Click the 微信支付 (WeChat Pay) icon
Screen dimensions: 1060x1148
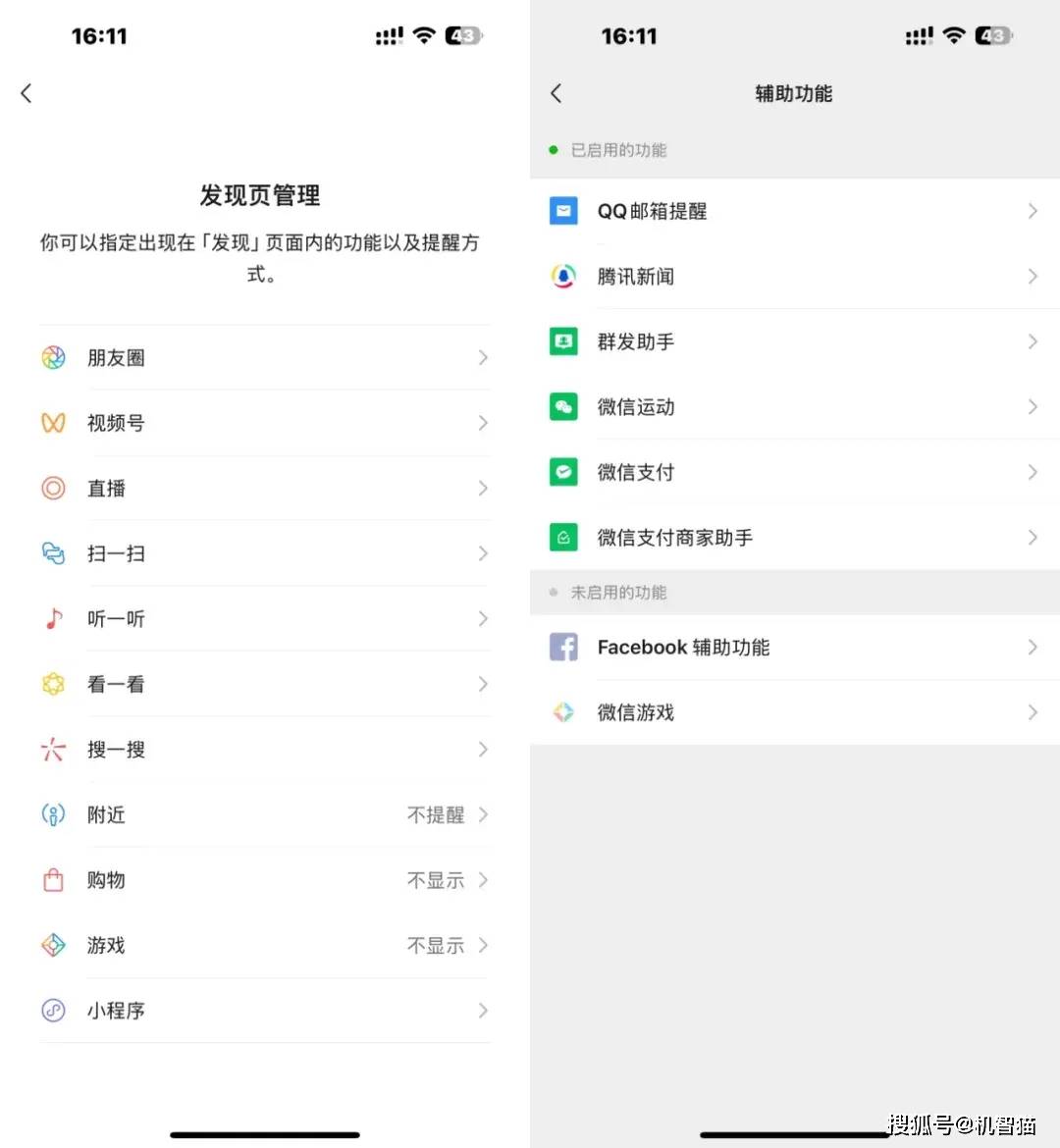pyautogui.click(x=562, y=472)
